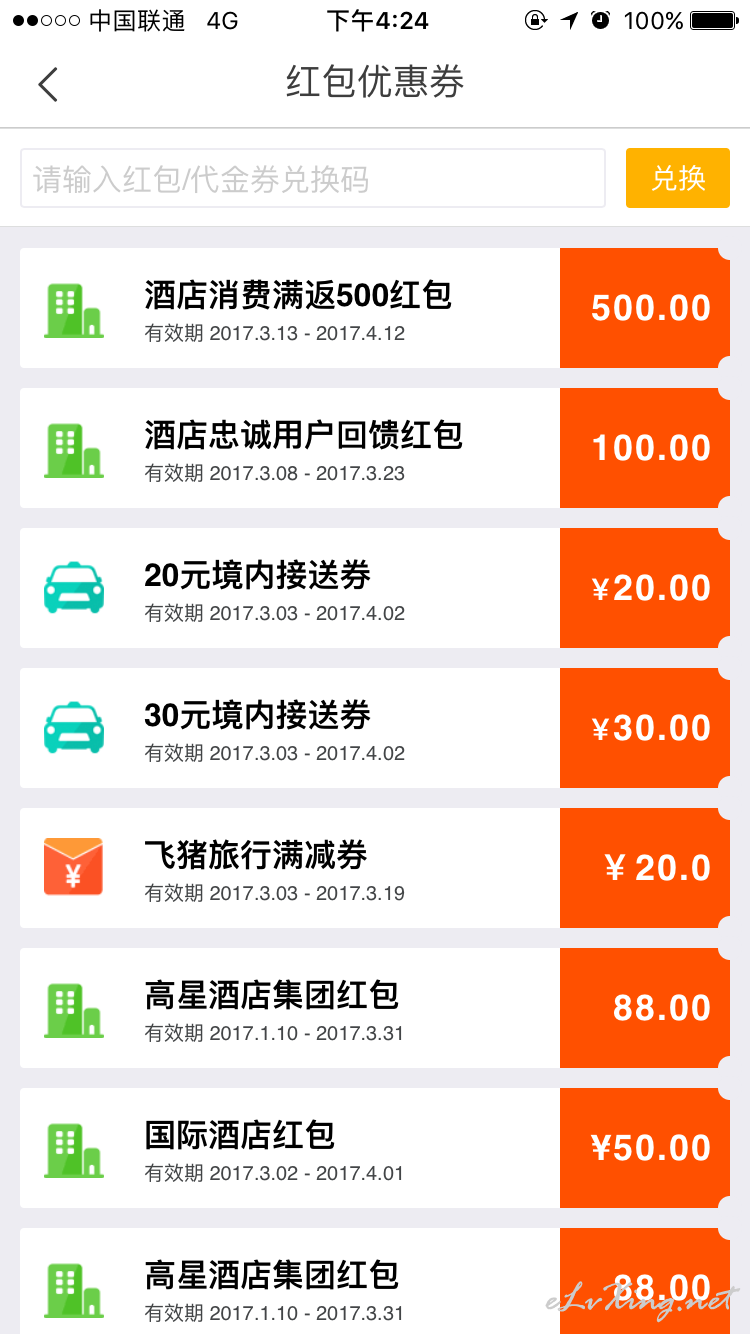
Task: Open the 飞猪旅行满减券 coupon
Action: [x=375, y=868]
